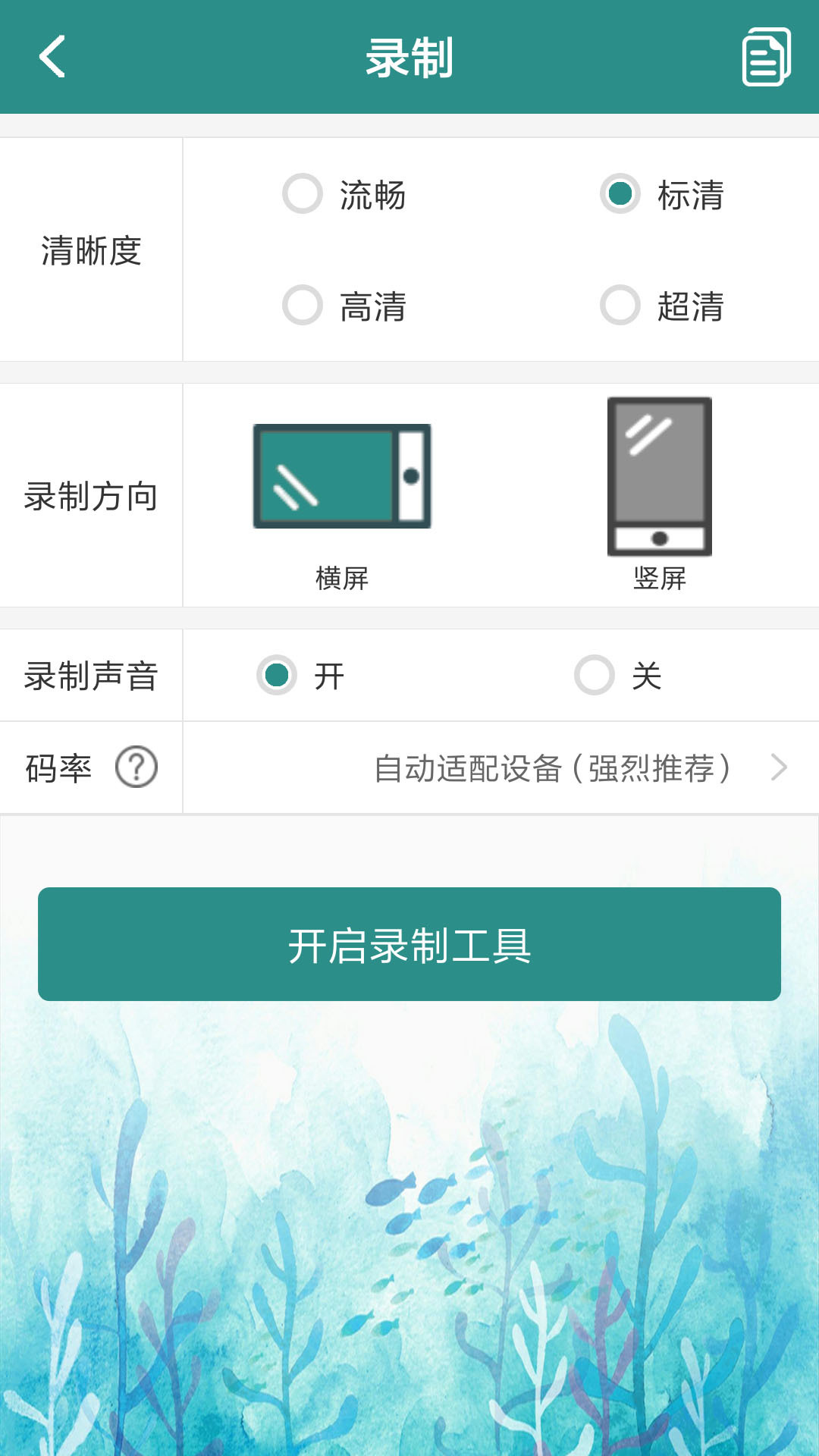Image resolution: width=819 pixels, height=1456 pixels.
Task: Open 自动适配设备 bitrate selection
Action: [x=554, y=768]
